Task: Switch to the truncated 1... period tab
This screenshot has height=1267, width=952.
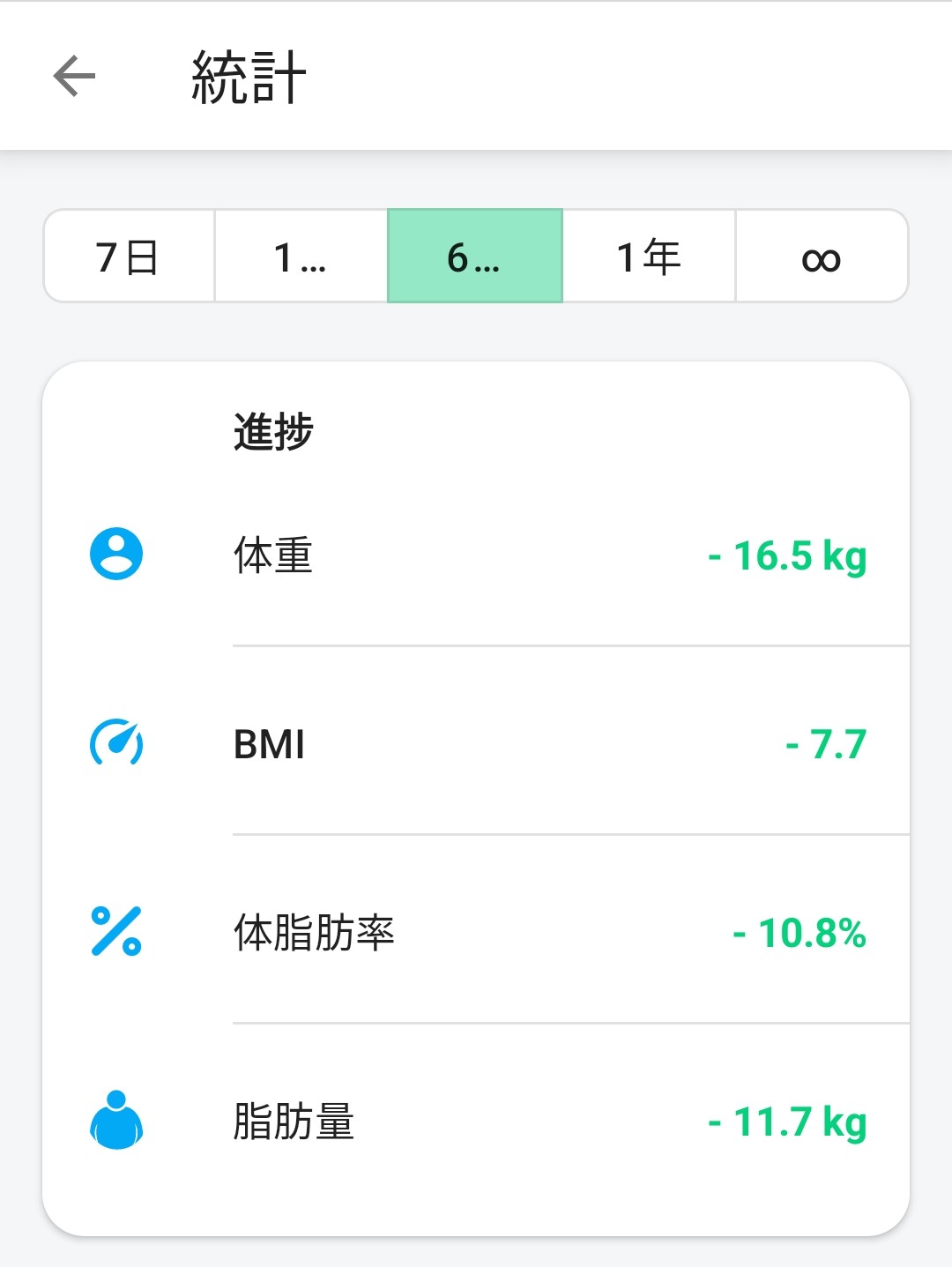Action: click(301, 257)
